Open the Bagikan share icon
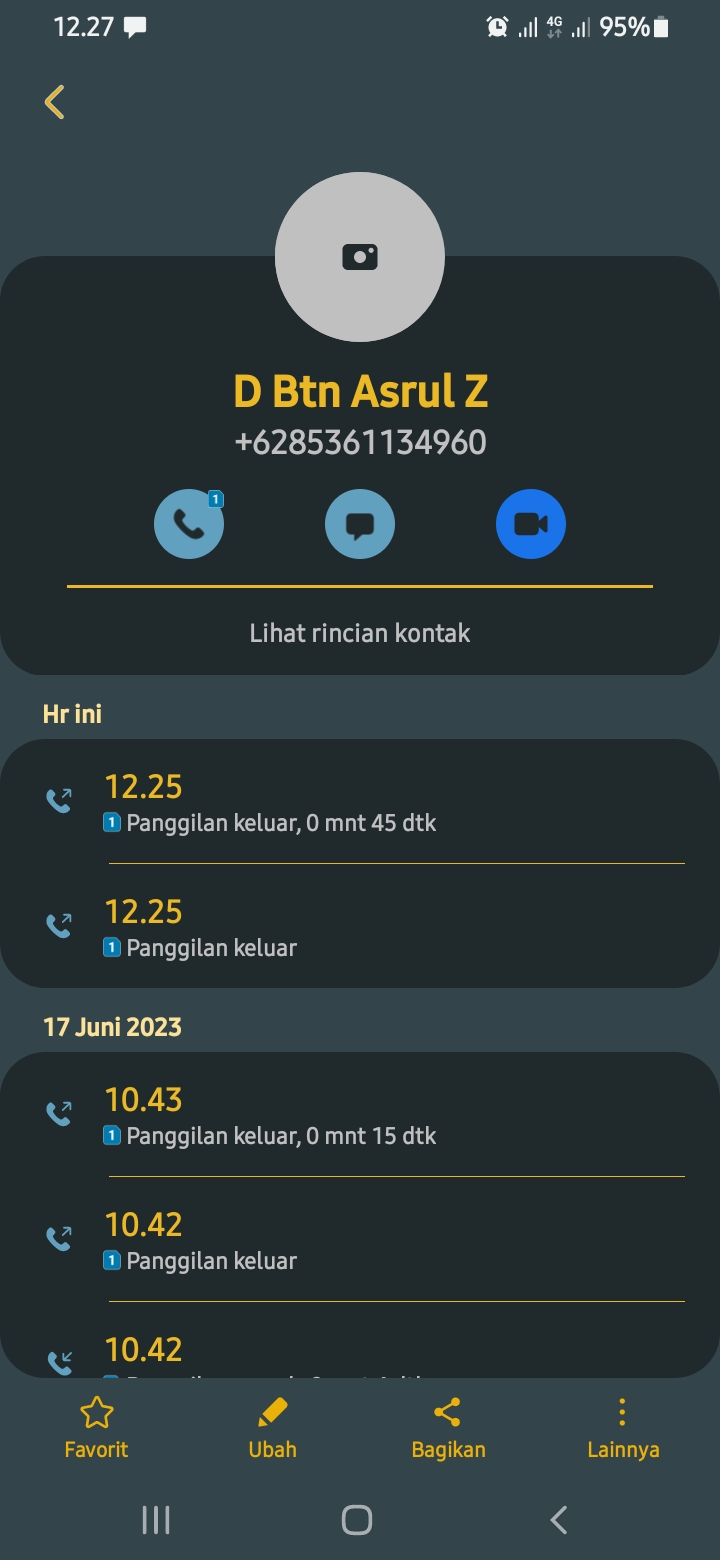 (448, 1428)
